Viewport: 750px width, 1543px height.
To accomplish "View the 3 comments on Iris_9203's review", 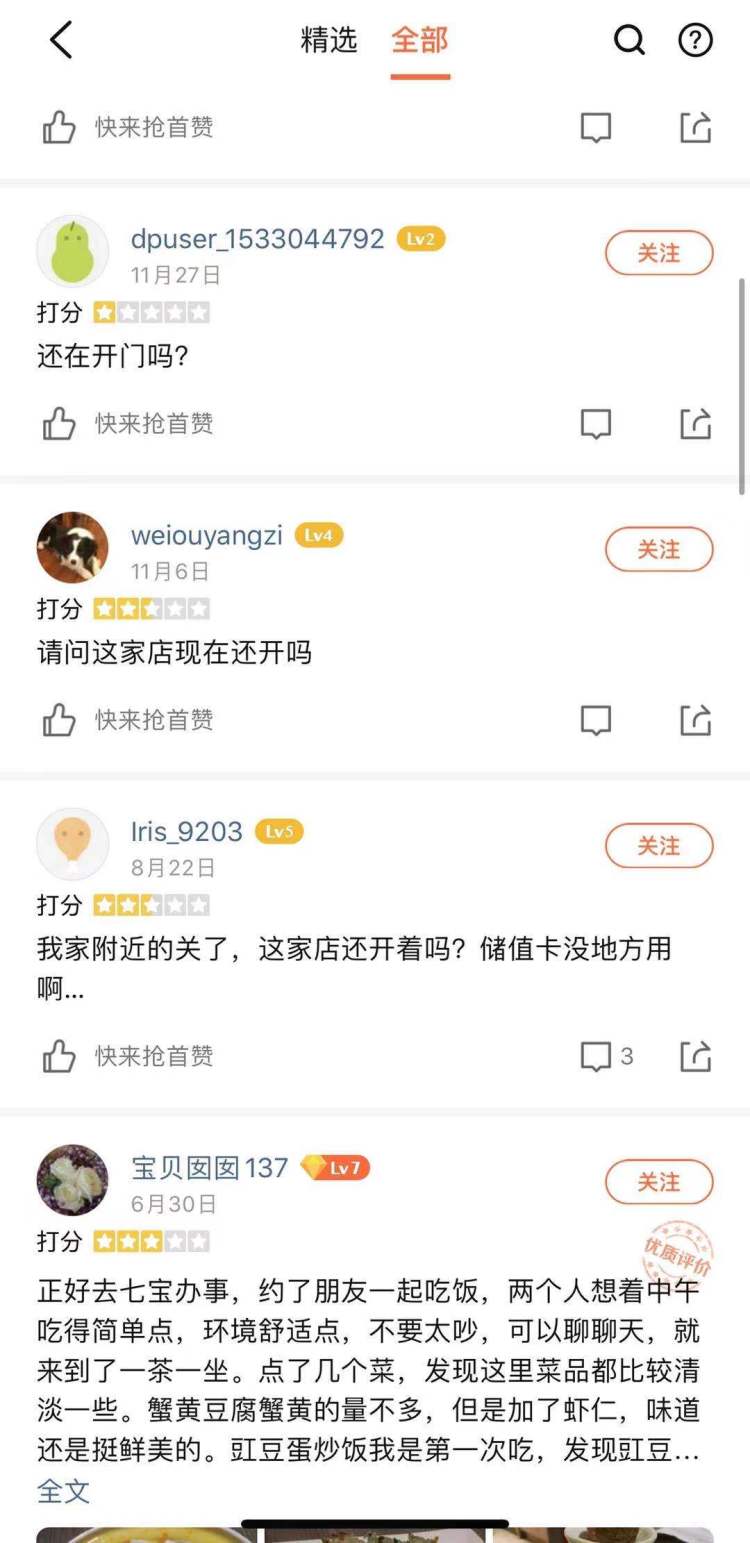I will tap(606, 1056).
